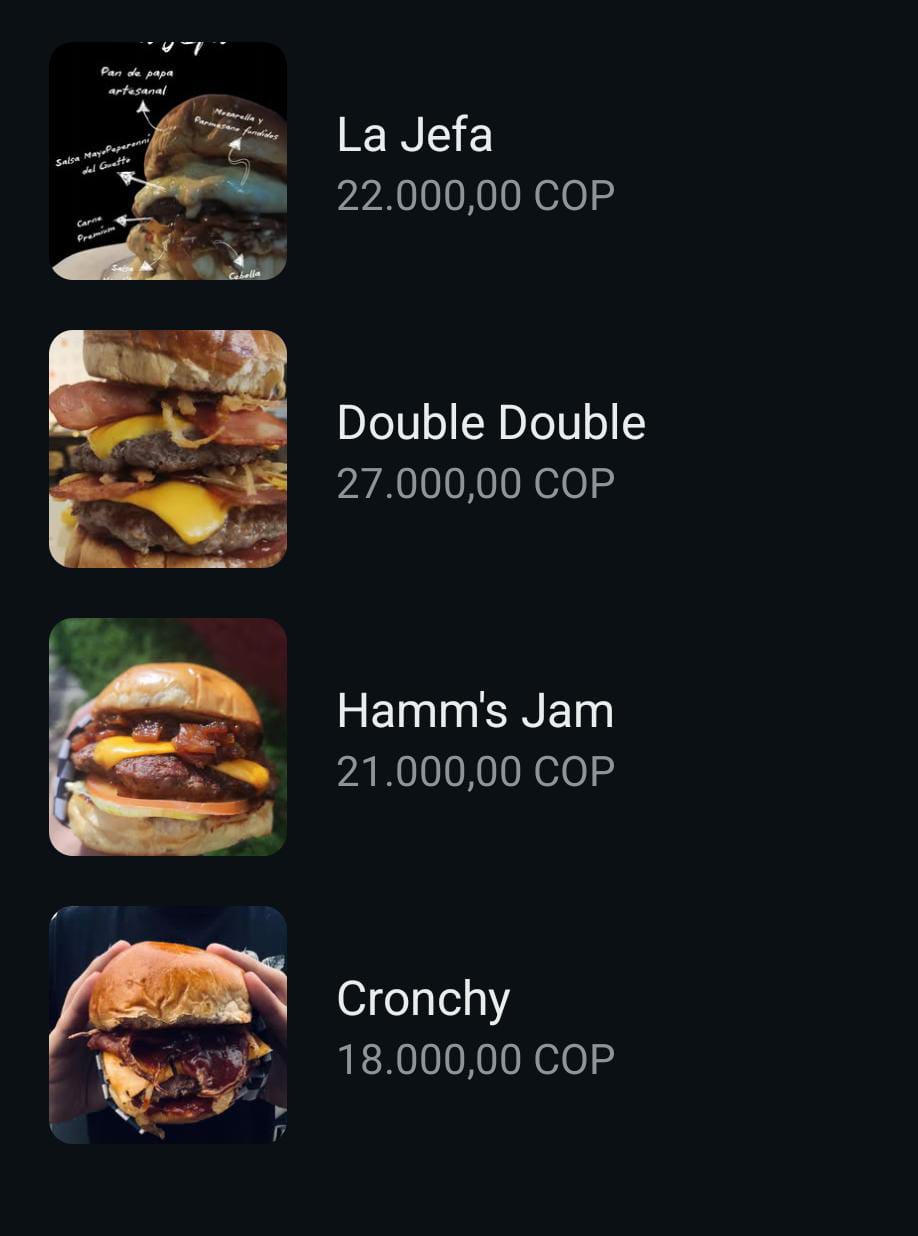The image size is (918, 1236).
Task: Select the 21.000,00 COP price
Action: pyautogui.click(x=476, y=771)
